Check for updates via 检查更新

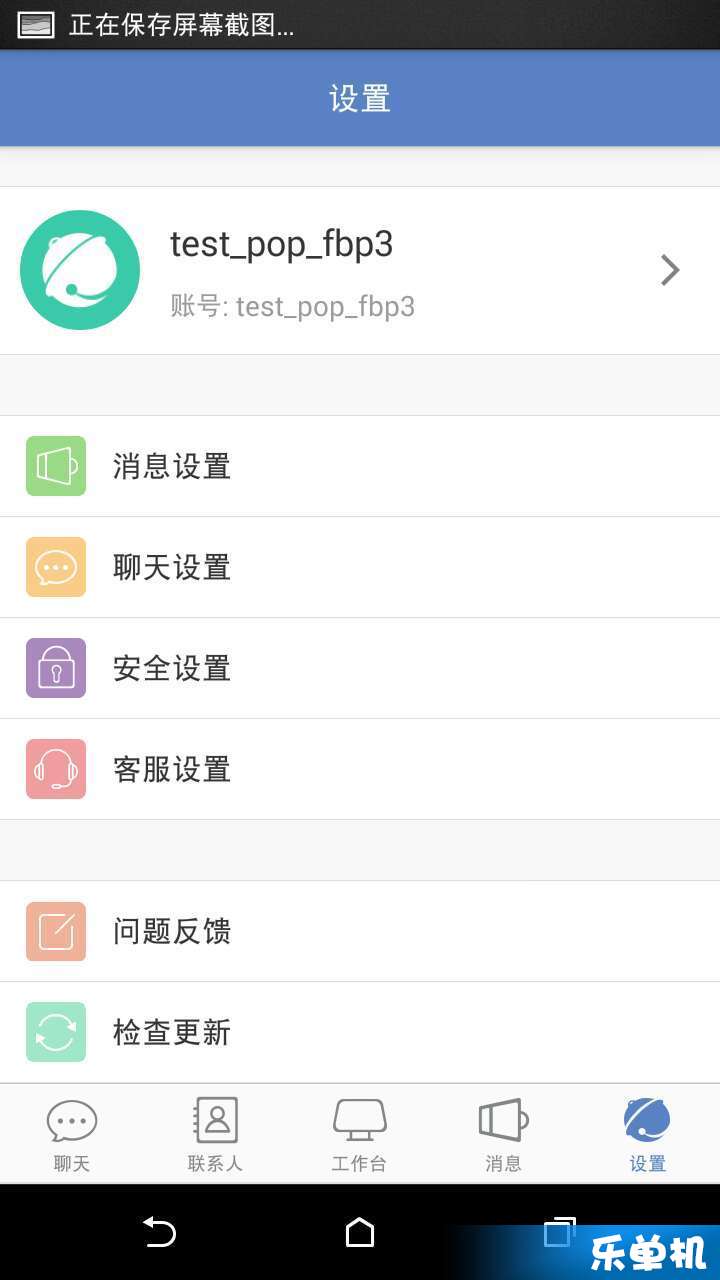pyautogui.click(x=360, y=1032)
